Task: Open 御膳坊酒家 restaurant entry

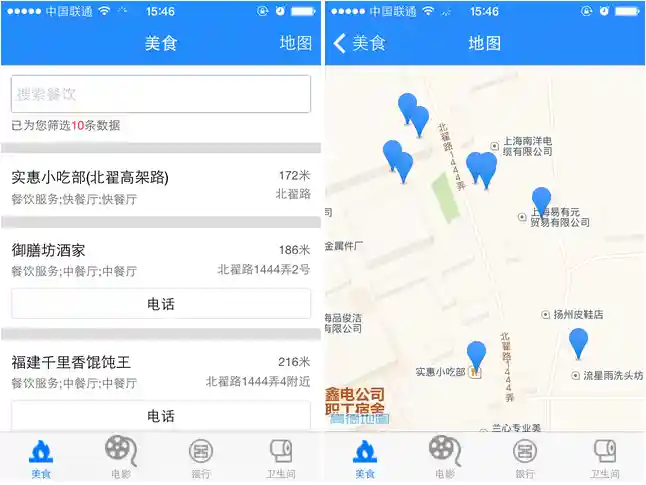Action: [161, 259]
